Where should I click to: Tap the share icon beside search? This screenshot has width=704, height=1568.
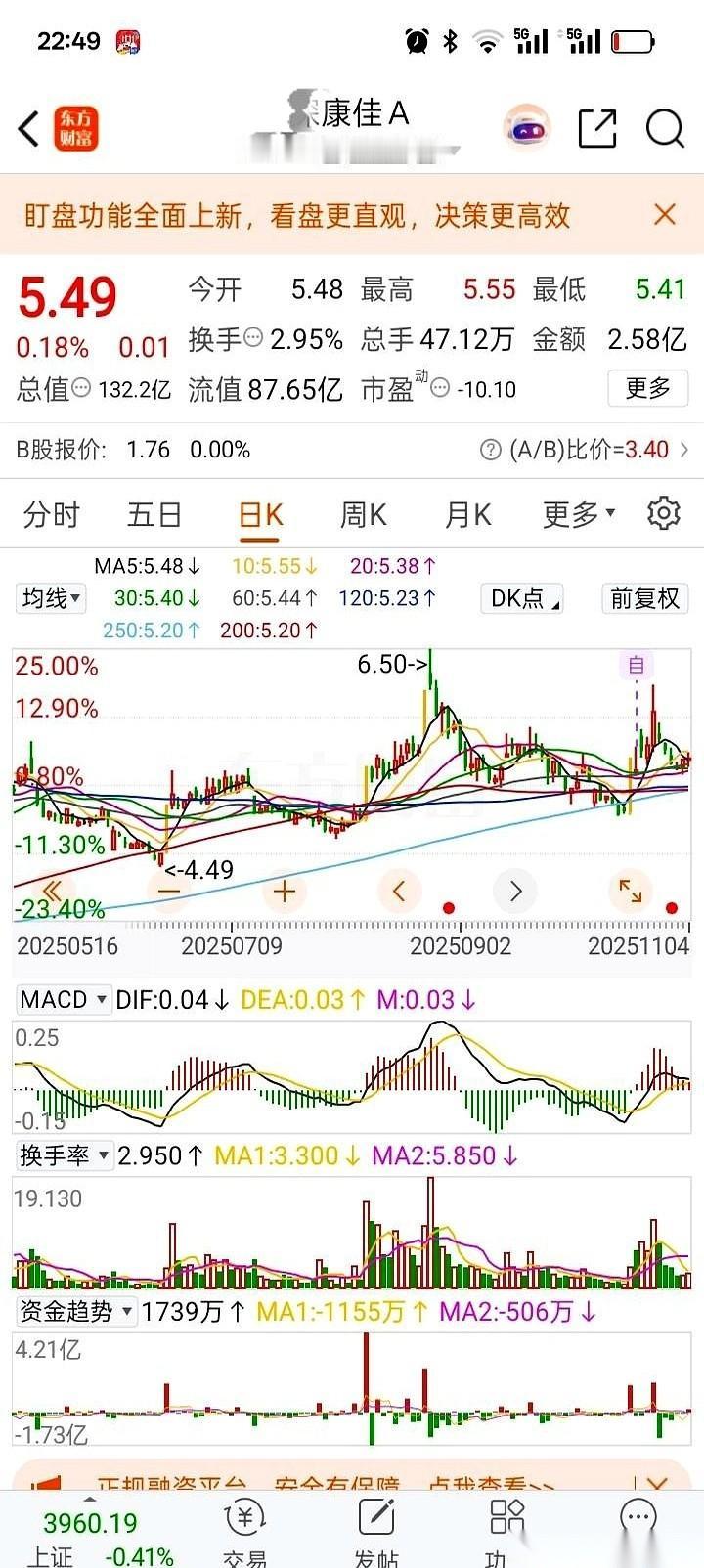click(598, 128)
